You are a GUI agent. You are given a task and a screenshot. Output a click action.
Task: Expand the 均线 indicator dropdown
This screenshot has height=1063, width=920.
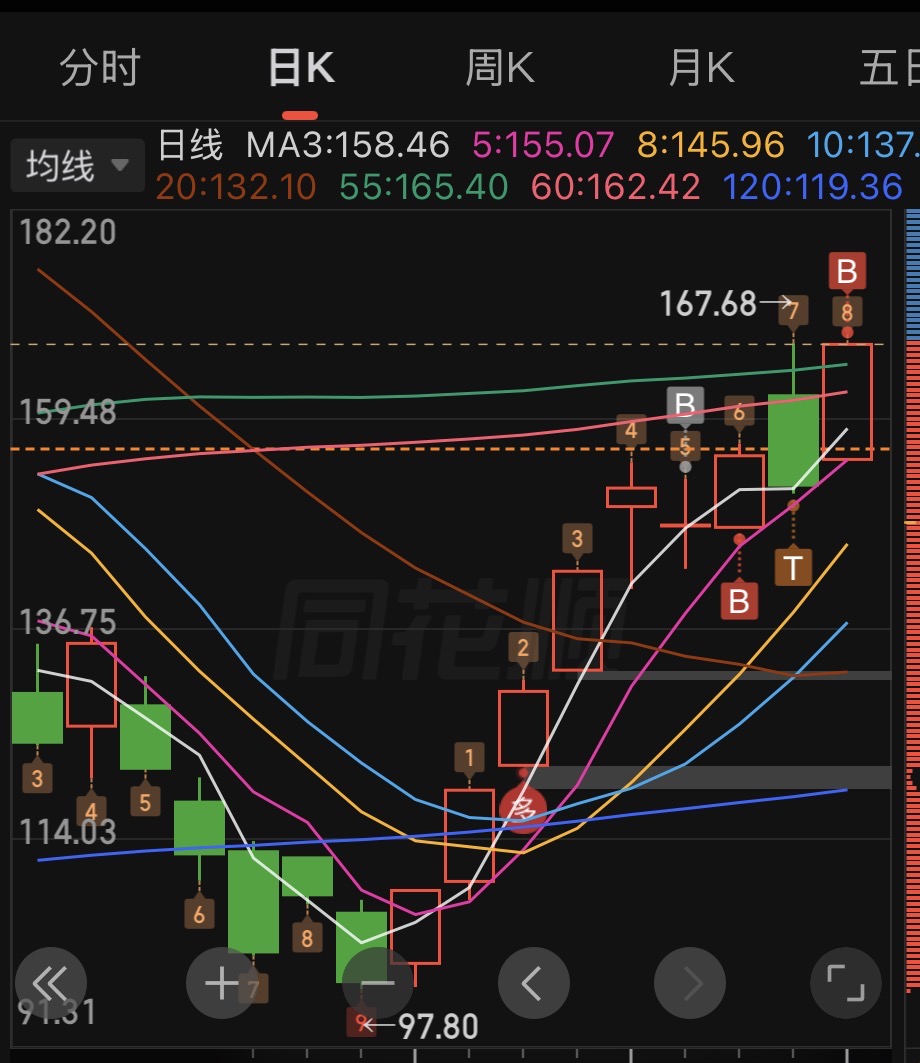click(78, 165)
